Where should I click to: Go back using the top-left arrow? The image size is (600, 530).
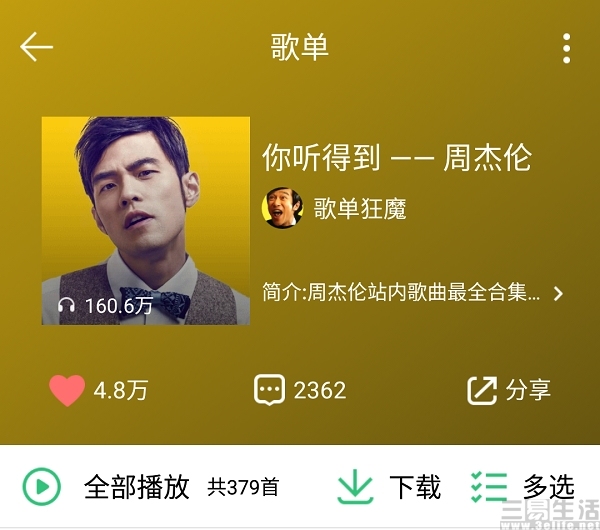click(x=36, y=47)
